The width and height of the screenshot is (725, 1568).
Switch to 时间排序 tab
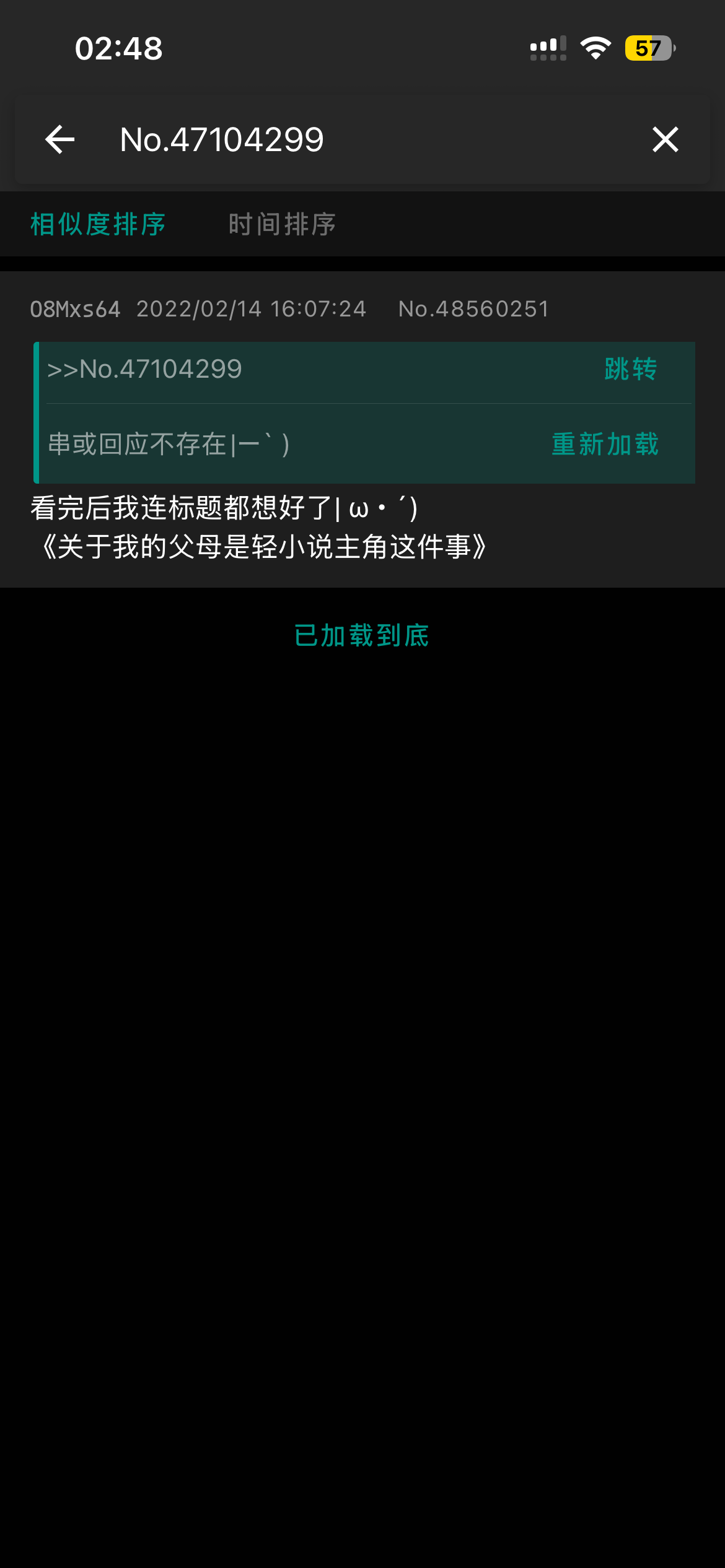coord(282,224)
